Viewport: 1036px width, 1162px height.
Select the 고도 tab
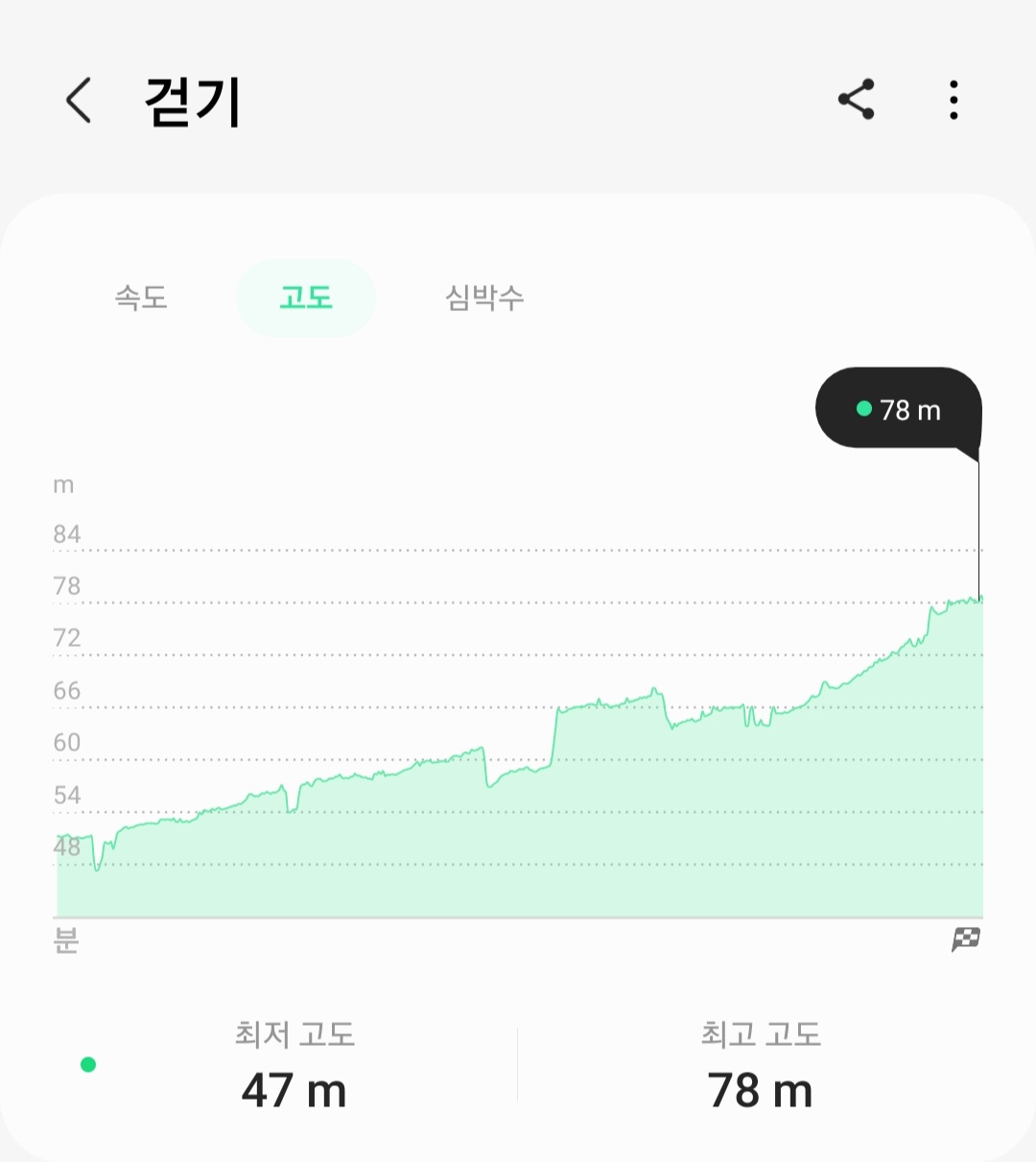coord(305,297)
